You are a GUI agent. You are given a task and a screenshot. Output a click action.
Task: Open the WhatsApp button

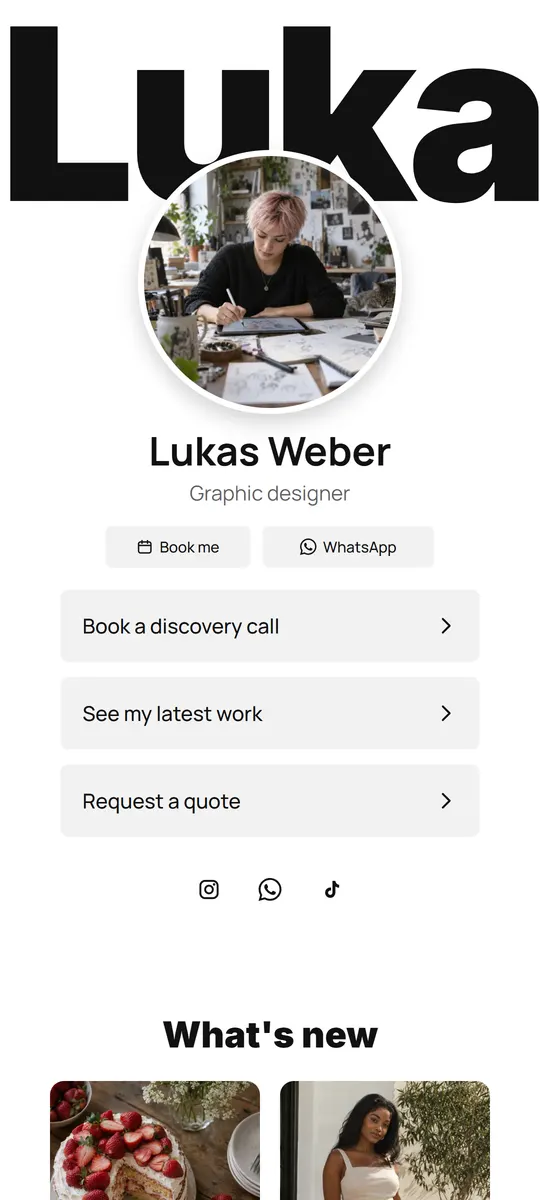[348, 547]
